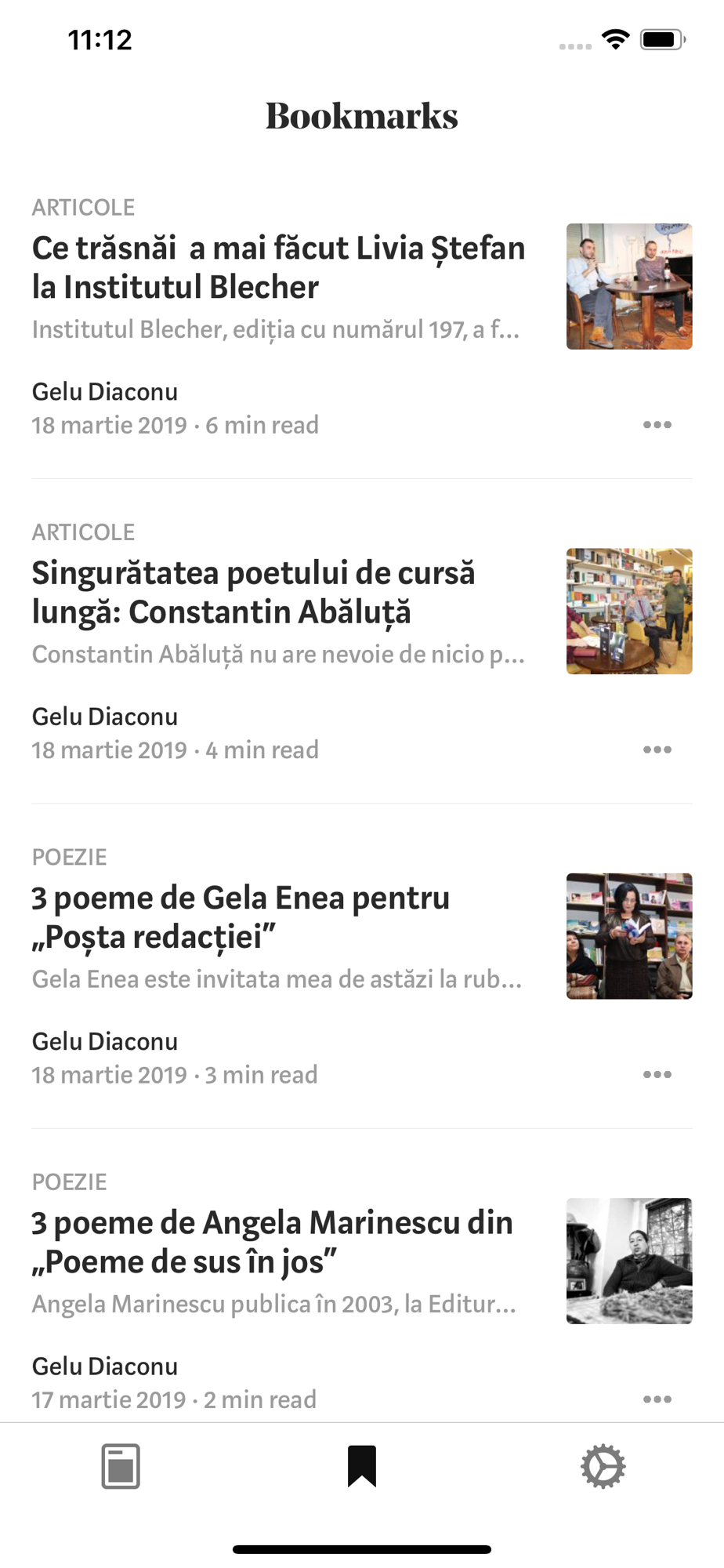Open more options for the Livia Ștefan article
The height and width of the screenshot is (1568, 724).
[657, 425]
